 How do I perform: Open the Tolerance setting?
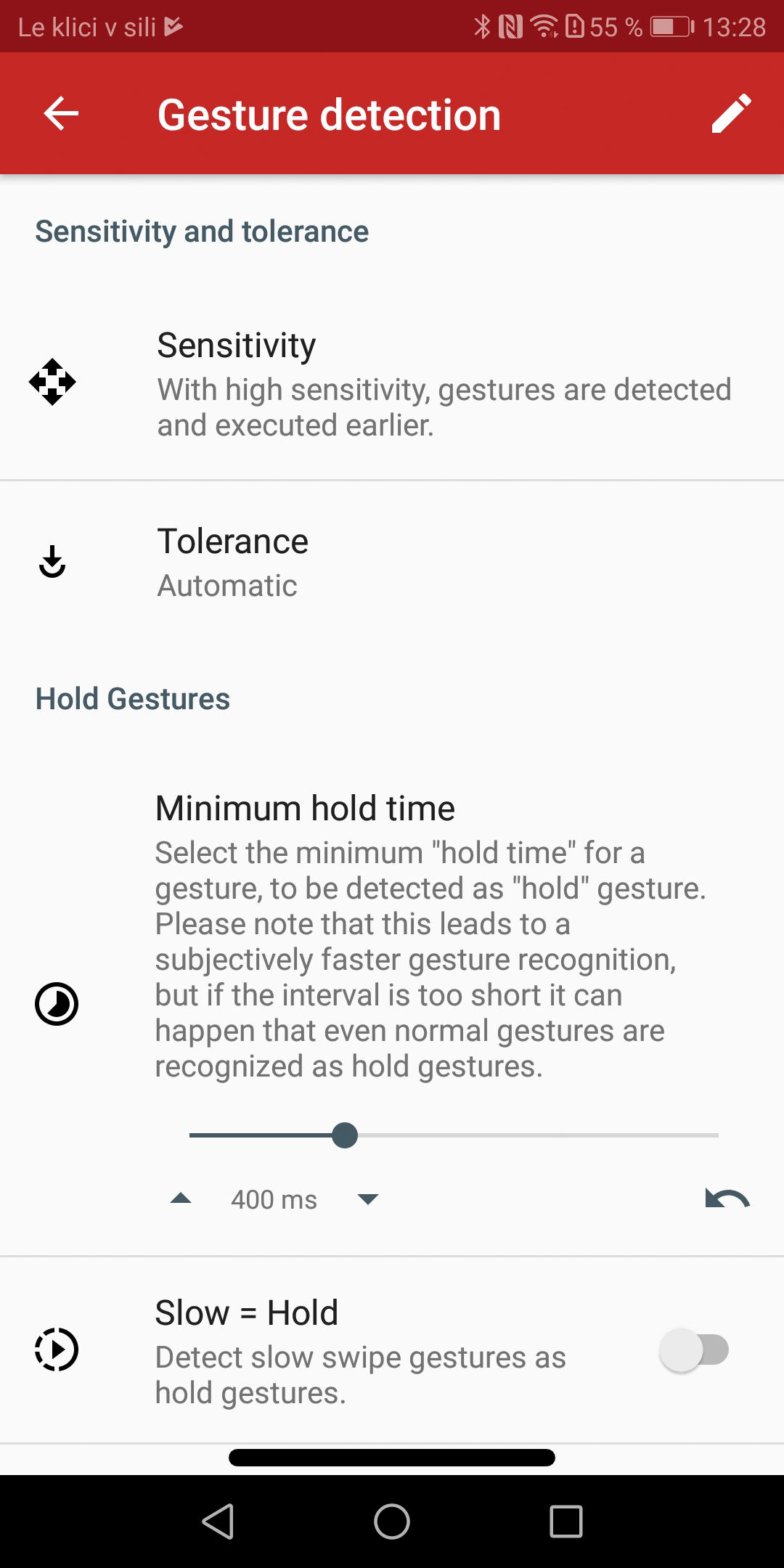pos(392,562)
